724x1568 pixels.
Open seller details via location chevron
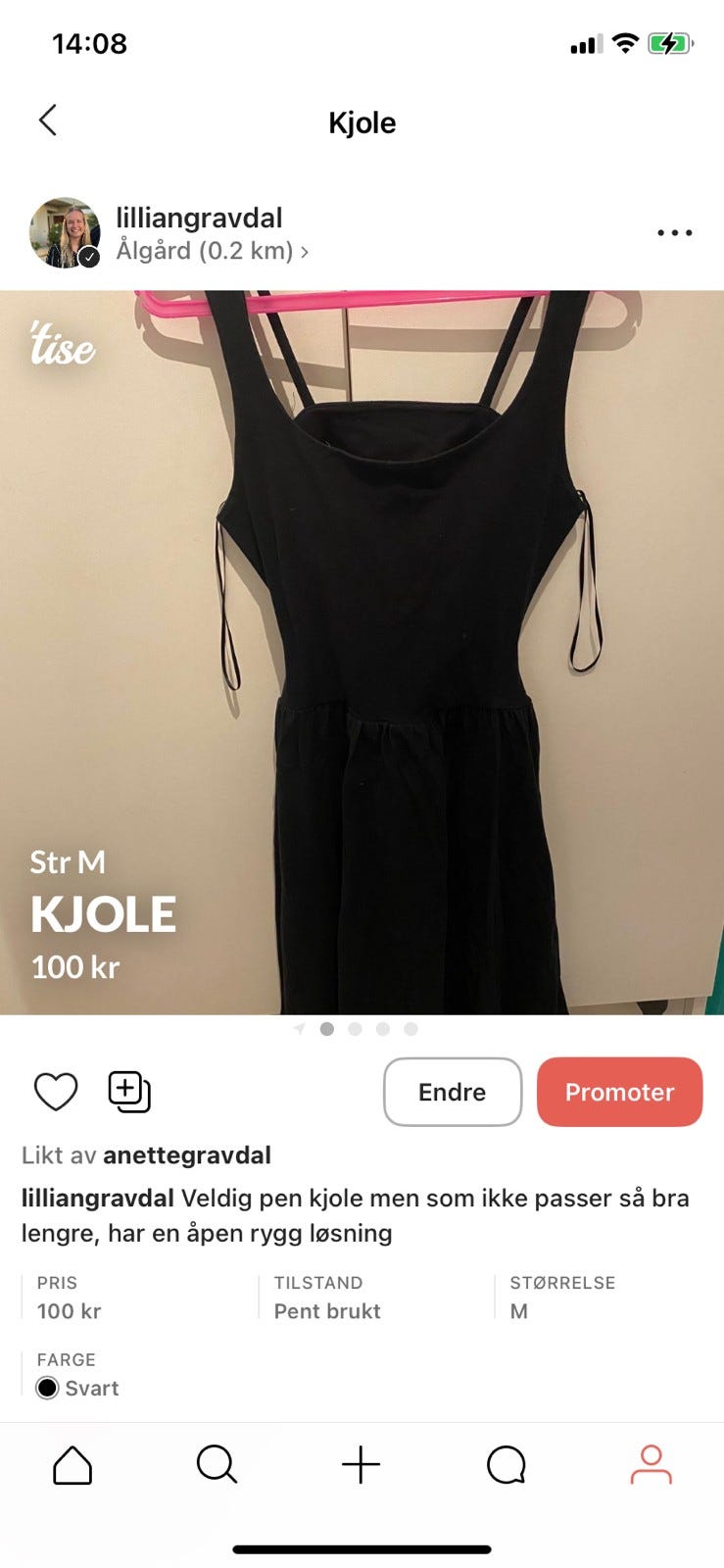point(305,251)
